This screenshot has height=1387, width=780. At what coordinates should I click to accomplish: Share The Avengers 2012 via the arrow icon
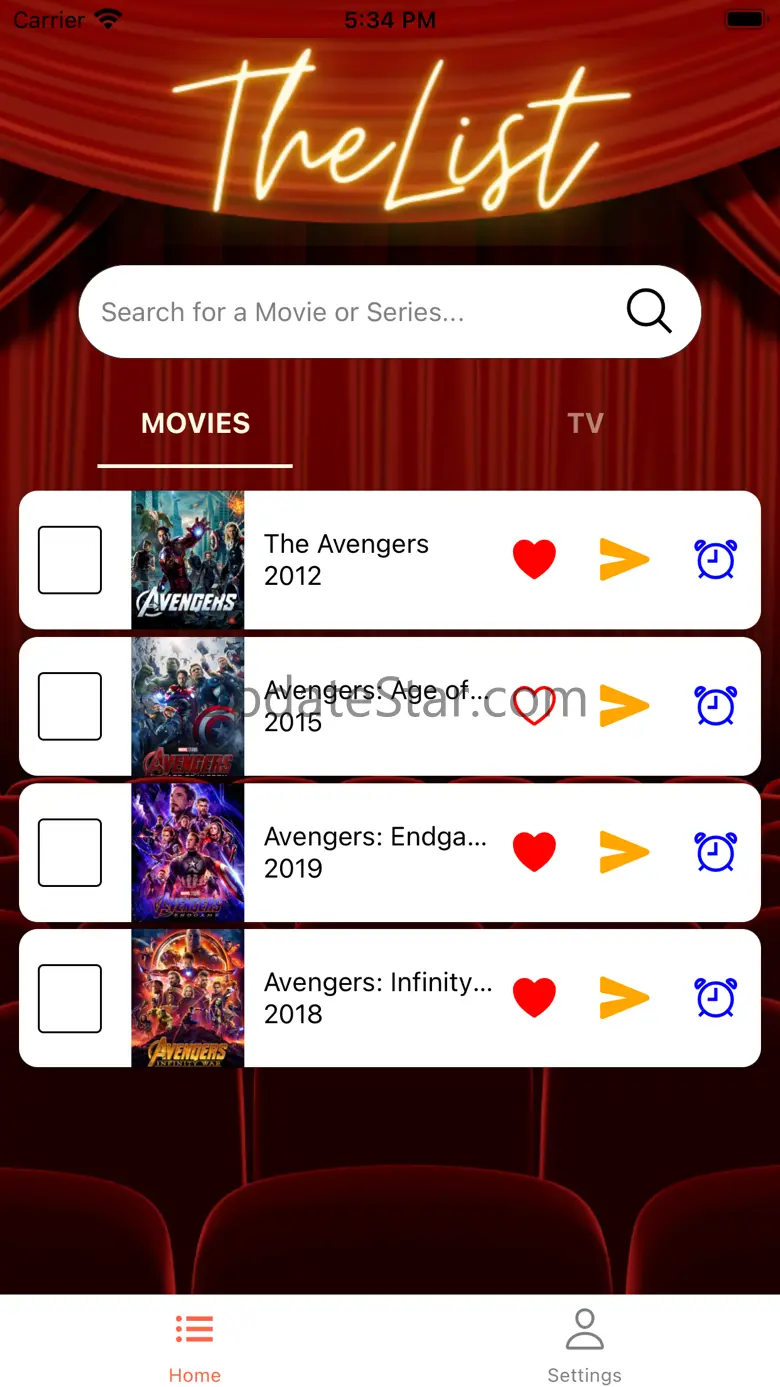(624, 559)
